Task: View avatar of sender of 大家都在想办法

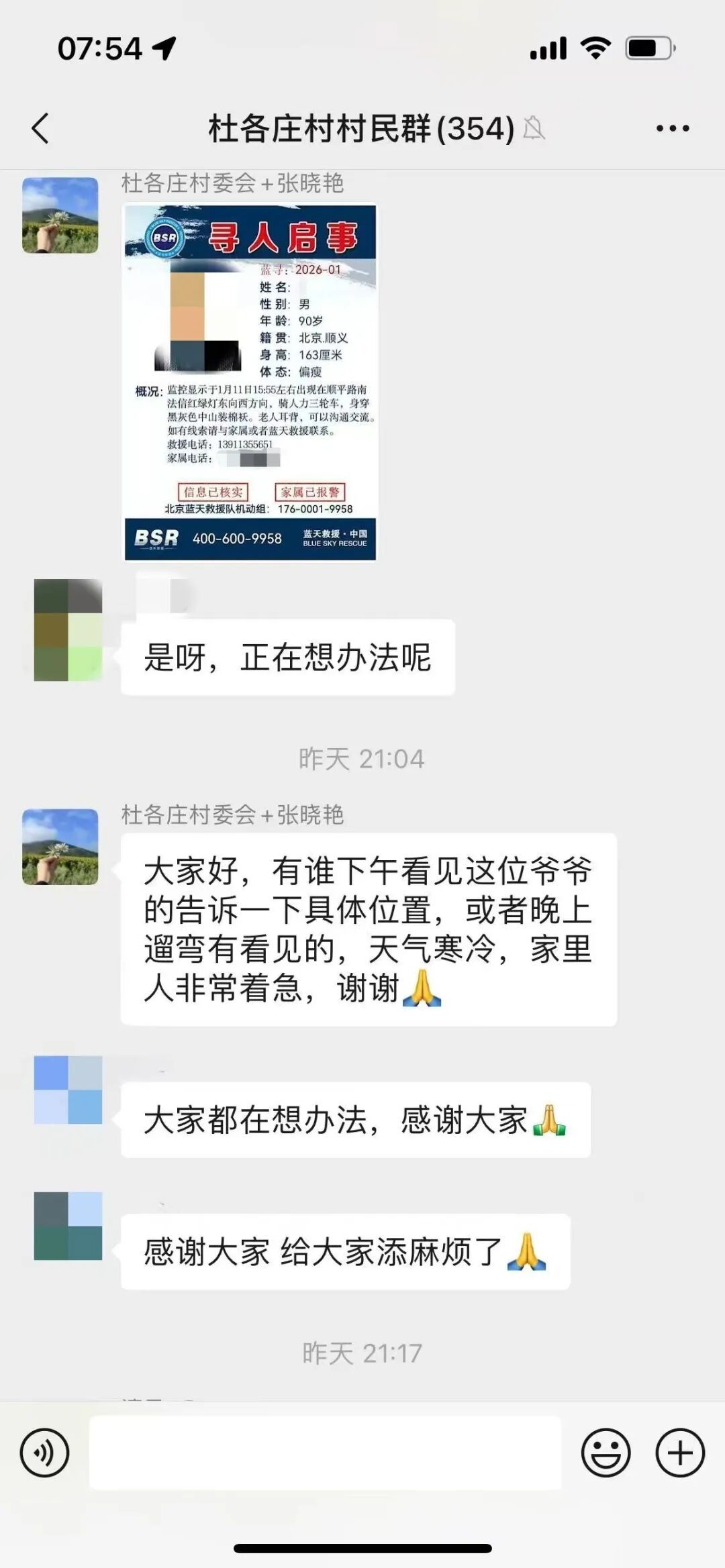Action: [68, 1090]
